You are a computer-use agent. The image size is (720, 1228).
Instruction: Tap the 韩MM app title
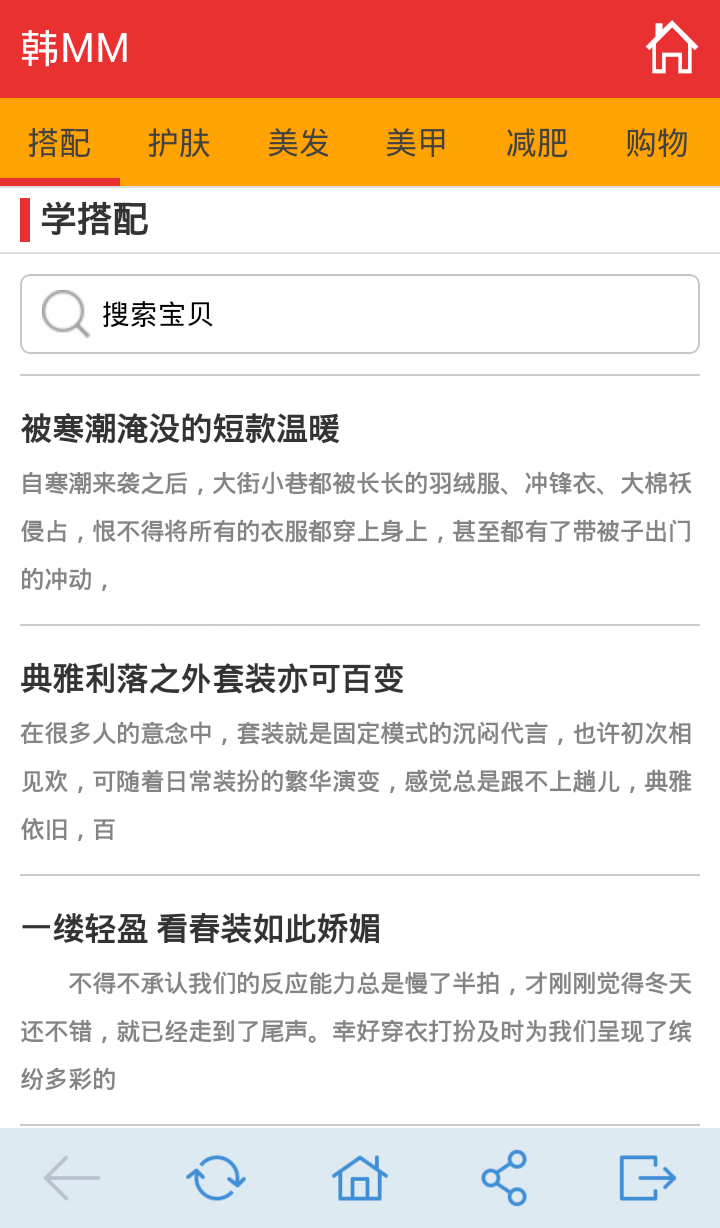[x=74, y=46]
